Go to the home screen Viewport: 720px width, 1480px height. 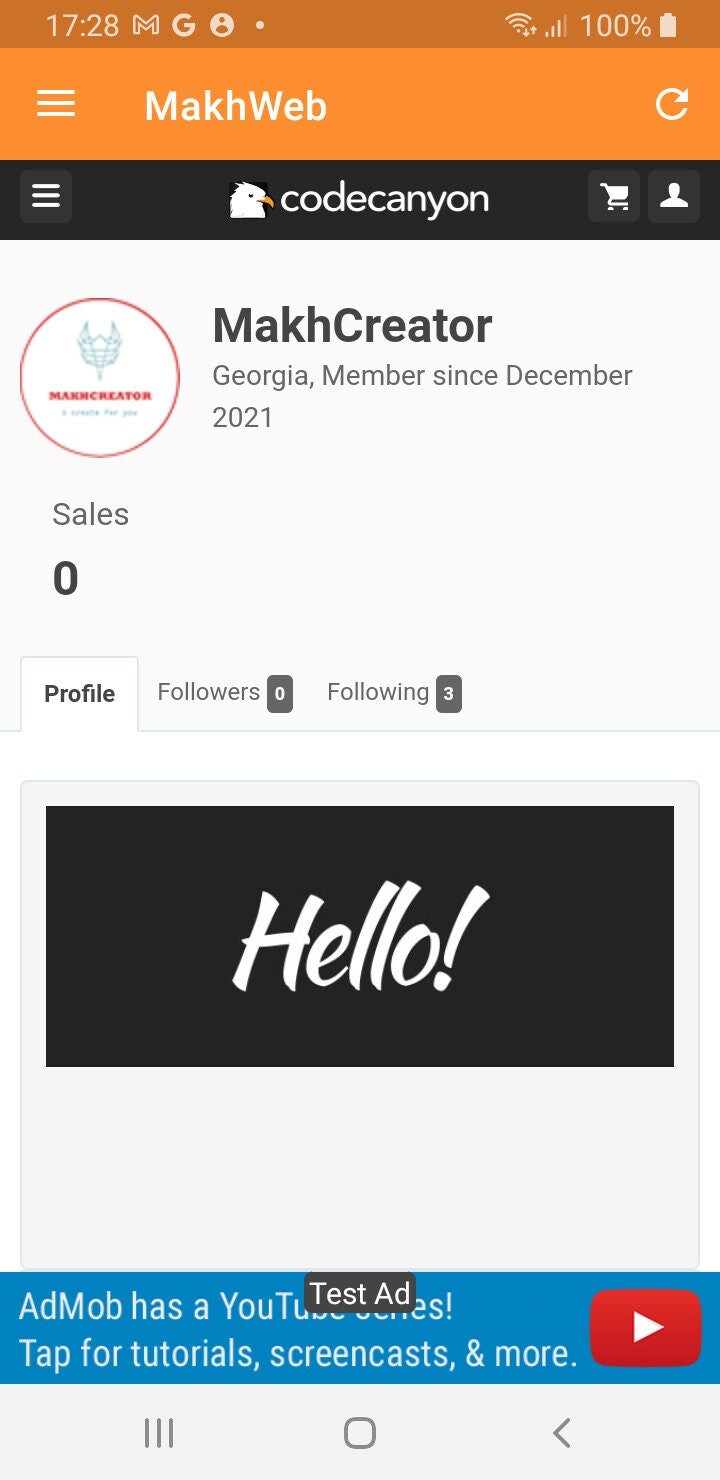click(x=360, y=1433)
